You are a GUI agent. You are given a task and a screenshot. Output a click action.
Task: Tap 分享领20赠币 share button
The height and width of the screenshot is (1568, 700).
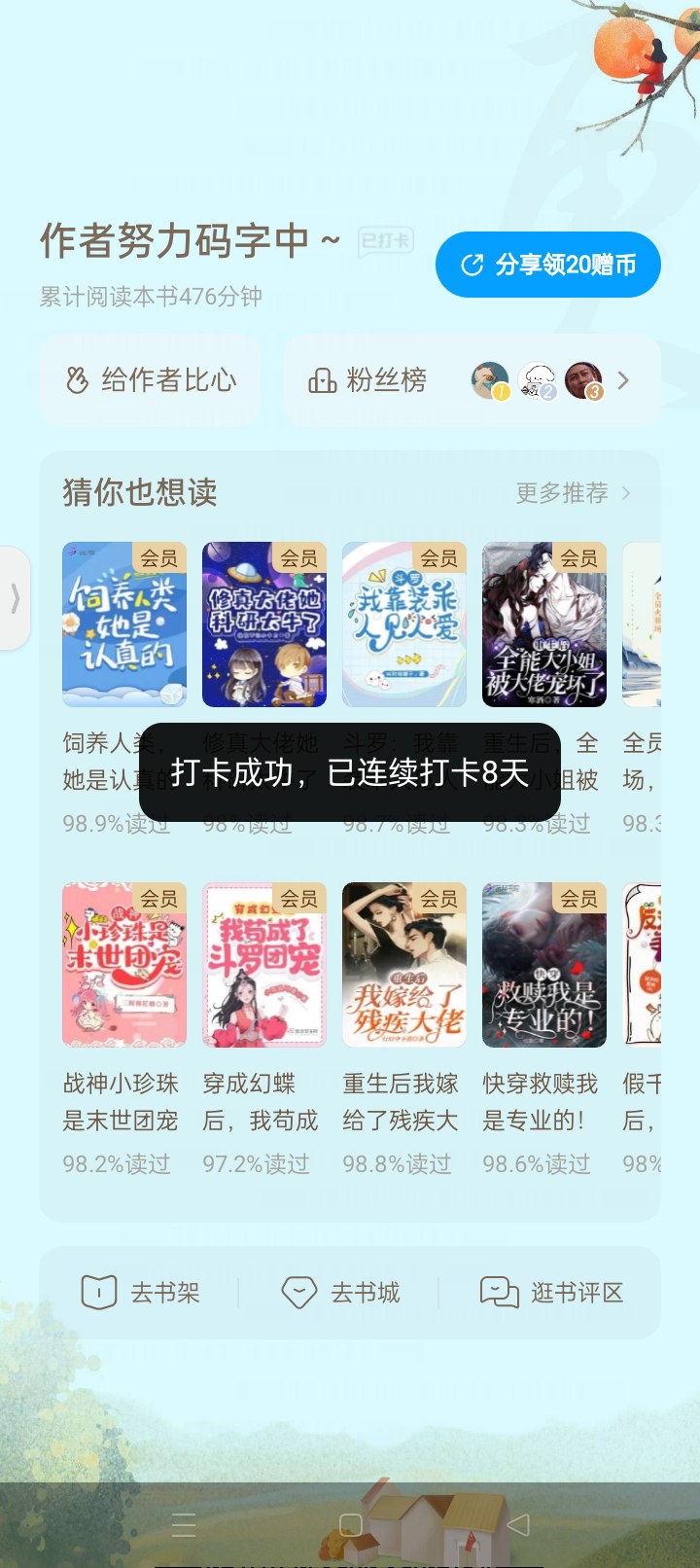click(x=548, y=265)
